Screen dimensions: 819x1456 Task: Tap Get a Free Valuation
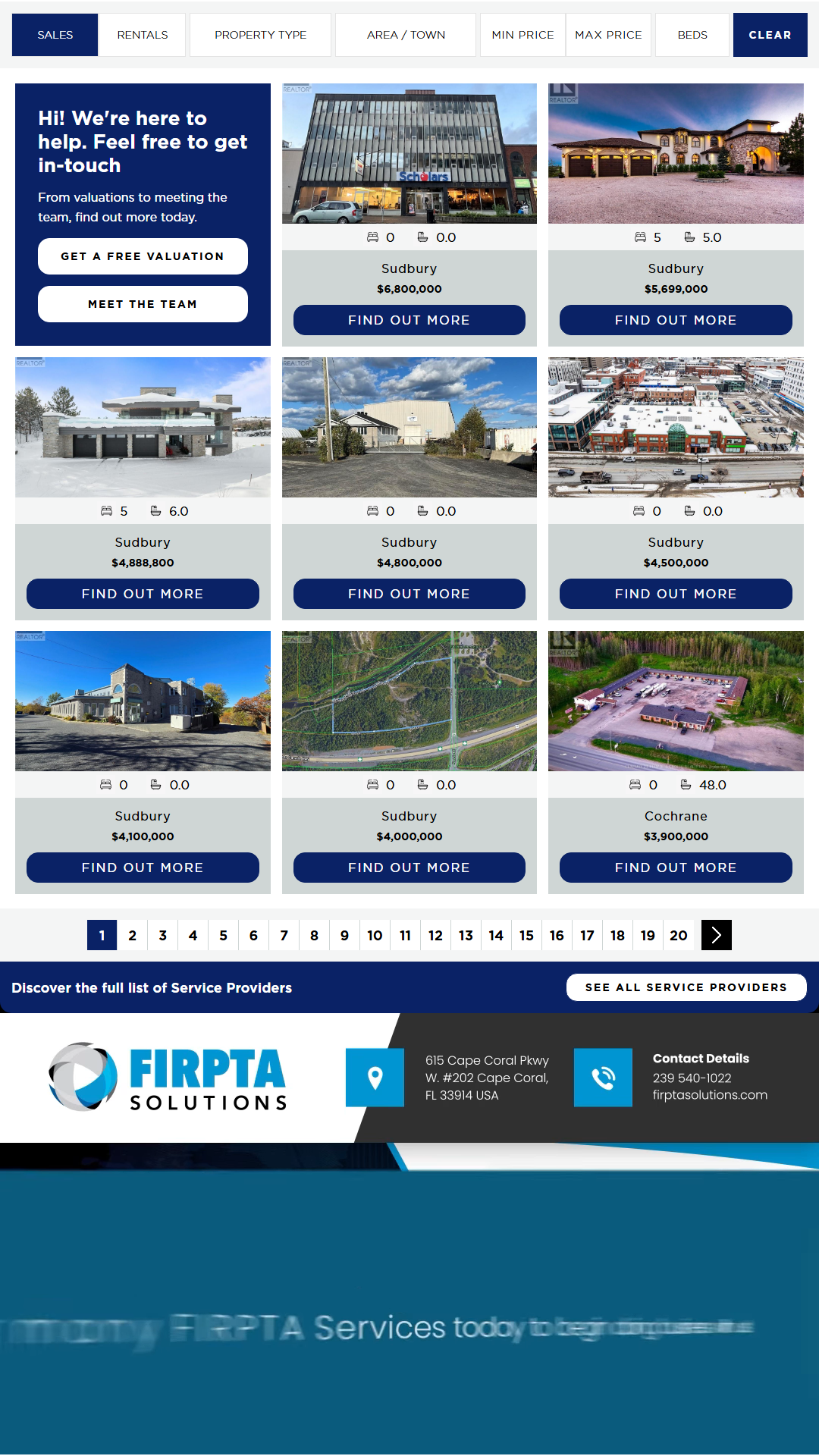pyautogui.click(x=143, y=256)
